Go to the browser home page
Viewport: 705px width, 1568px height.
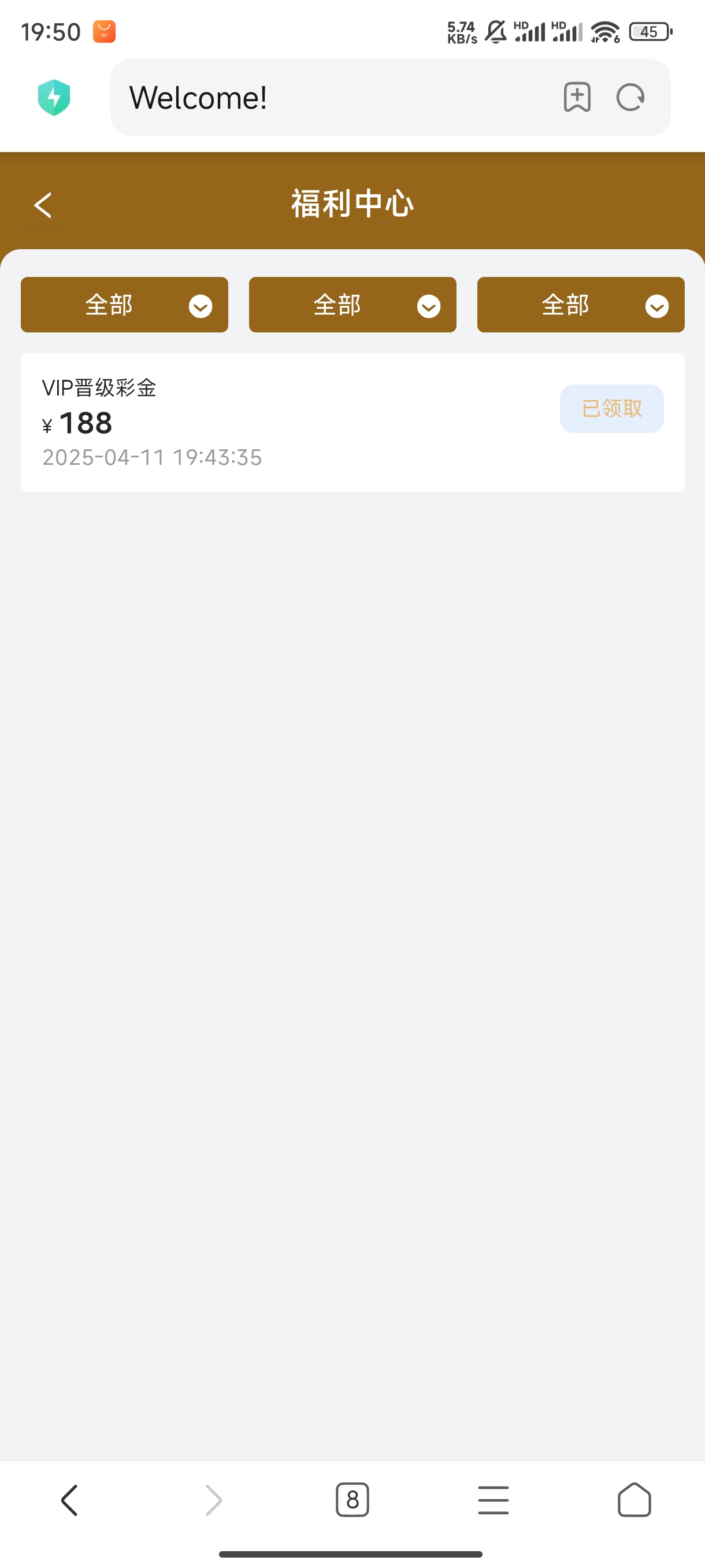click(634, 1500)
